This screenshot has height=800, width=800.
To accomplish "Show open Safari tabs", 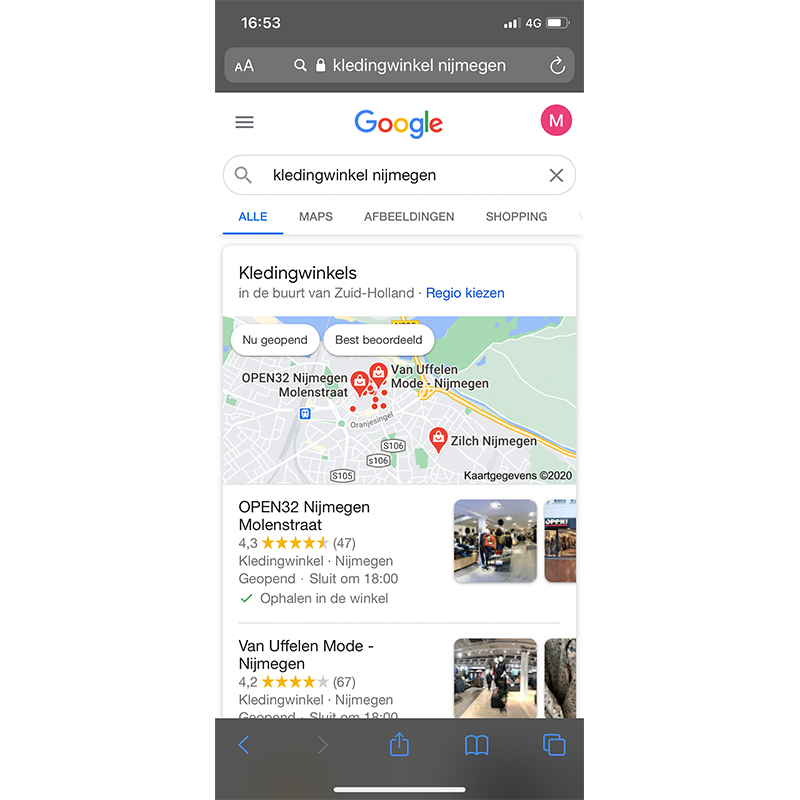I will pos(554,744).
